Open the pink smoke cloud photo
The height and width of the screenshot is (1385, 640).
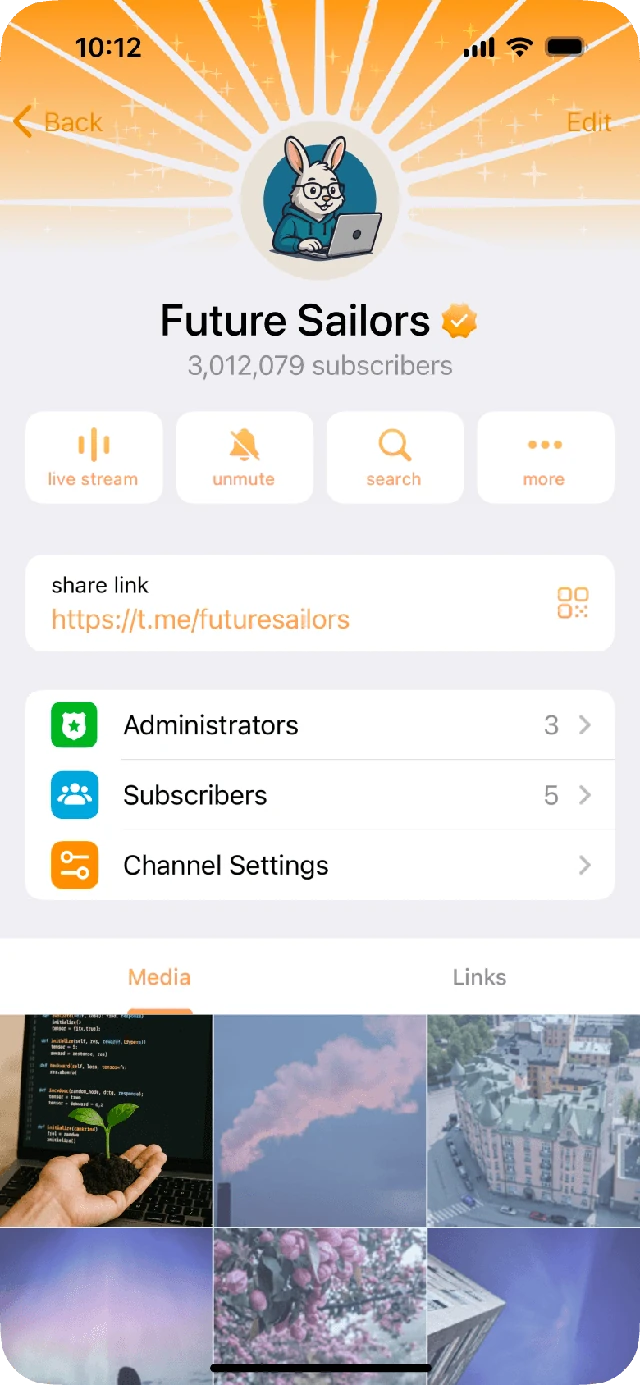[x=320, y=1120]
